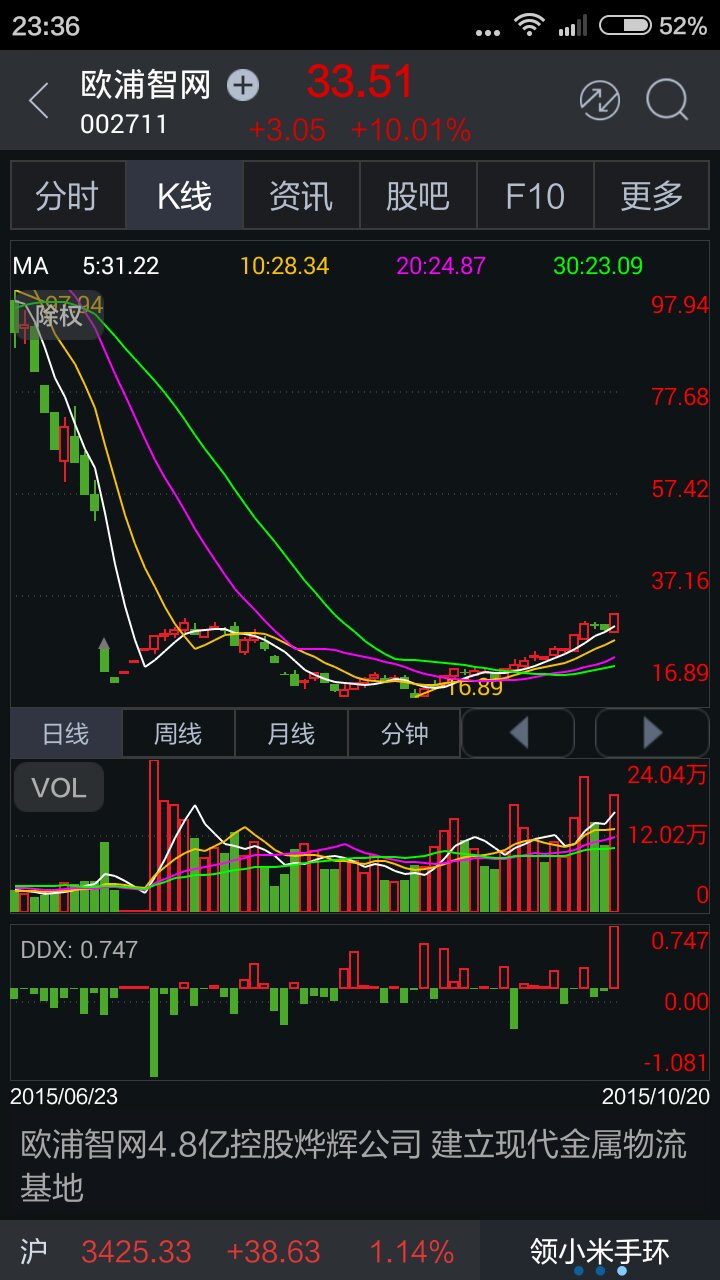This screenshot has height=1280, width=720.
Task: Select the 日线 period
Action: 66,734
